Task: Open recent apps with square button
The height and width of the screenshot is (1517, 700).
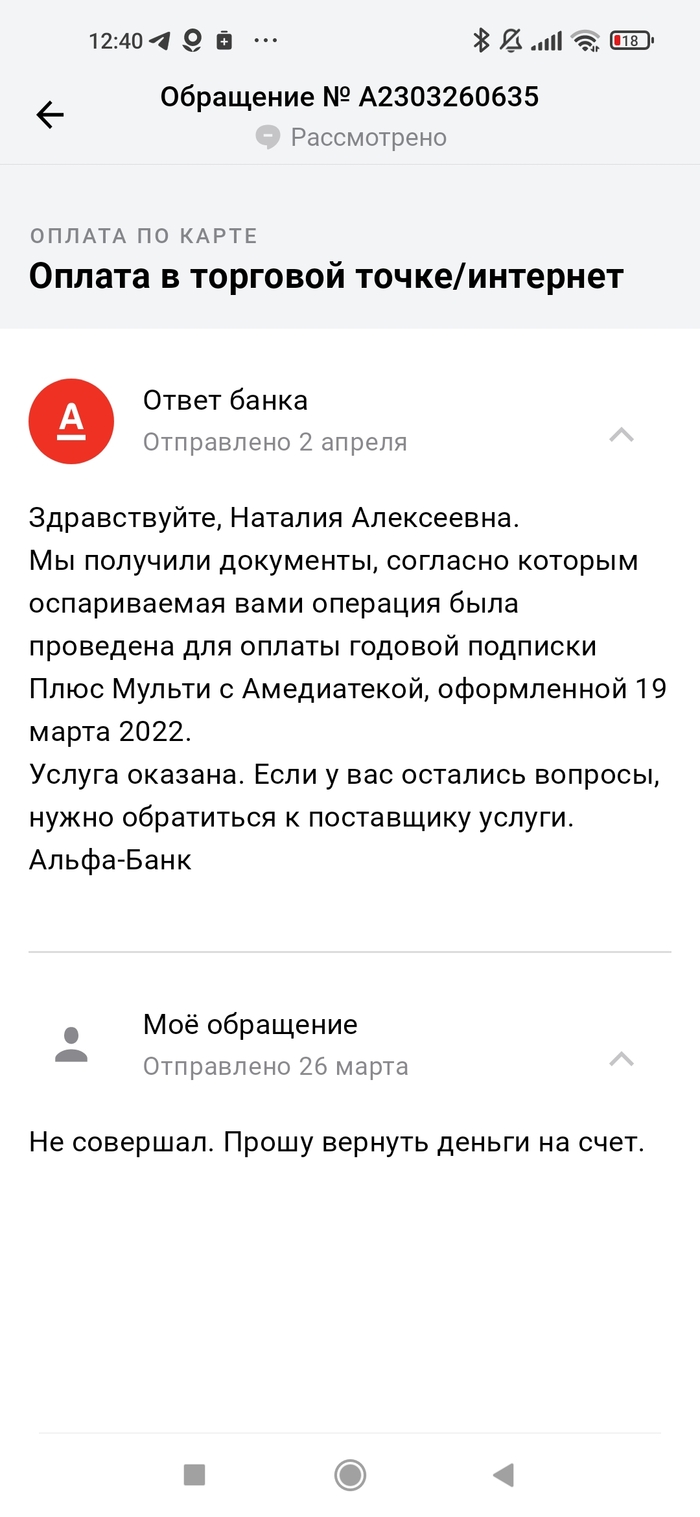Action: tap(195, 1474)
